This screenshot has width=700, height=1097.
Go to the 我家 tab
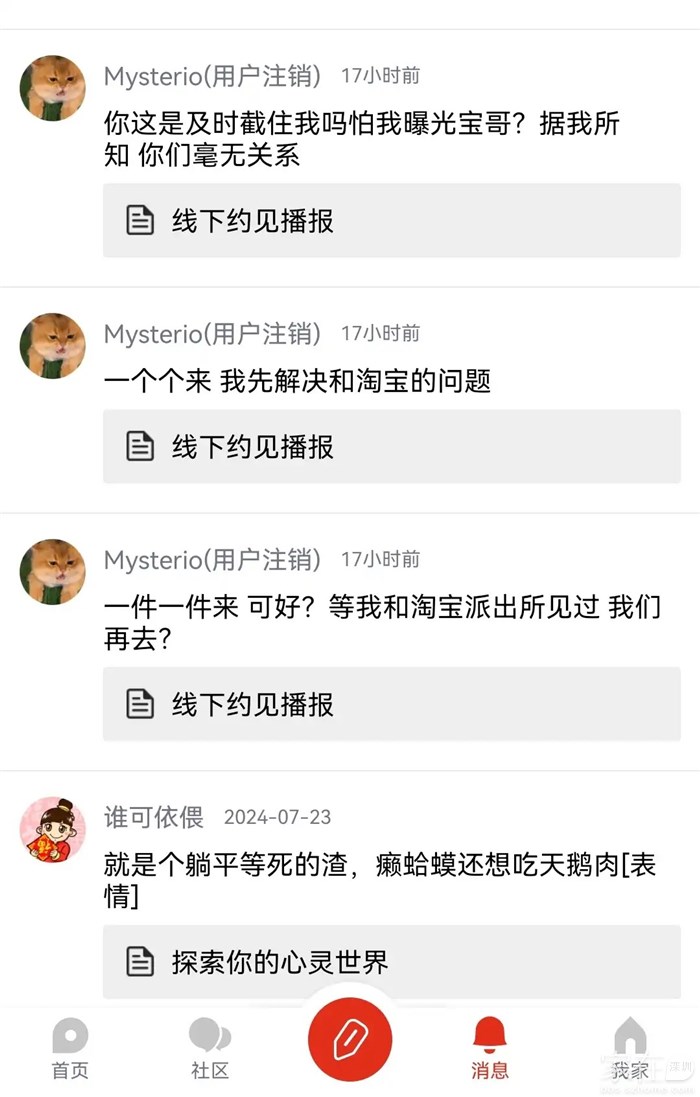coord(630,1048)
